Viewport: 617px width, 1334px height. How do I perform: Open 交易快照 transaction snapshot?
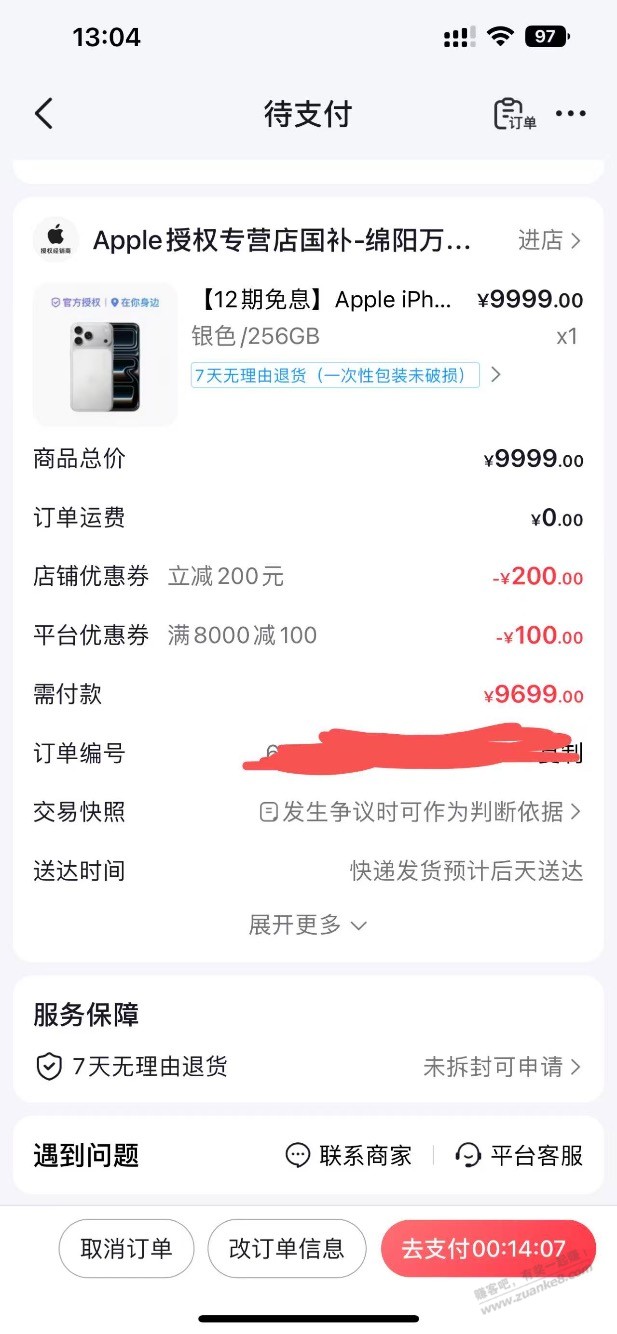pyautogui.click(x=420, y=812)
